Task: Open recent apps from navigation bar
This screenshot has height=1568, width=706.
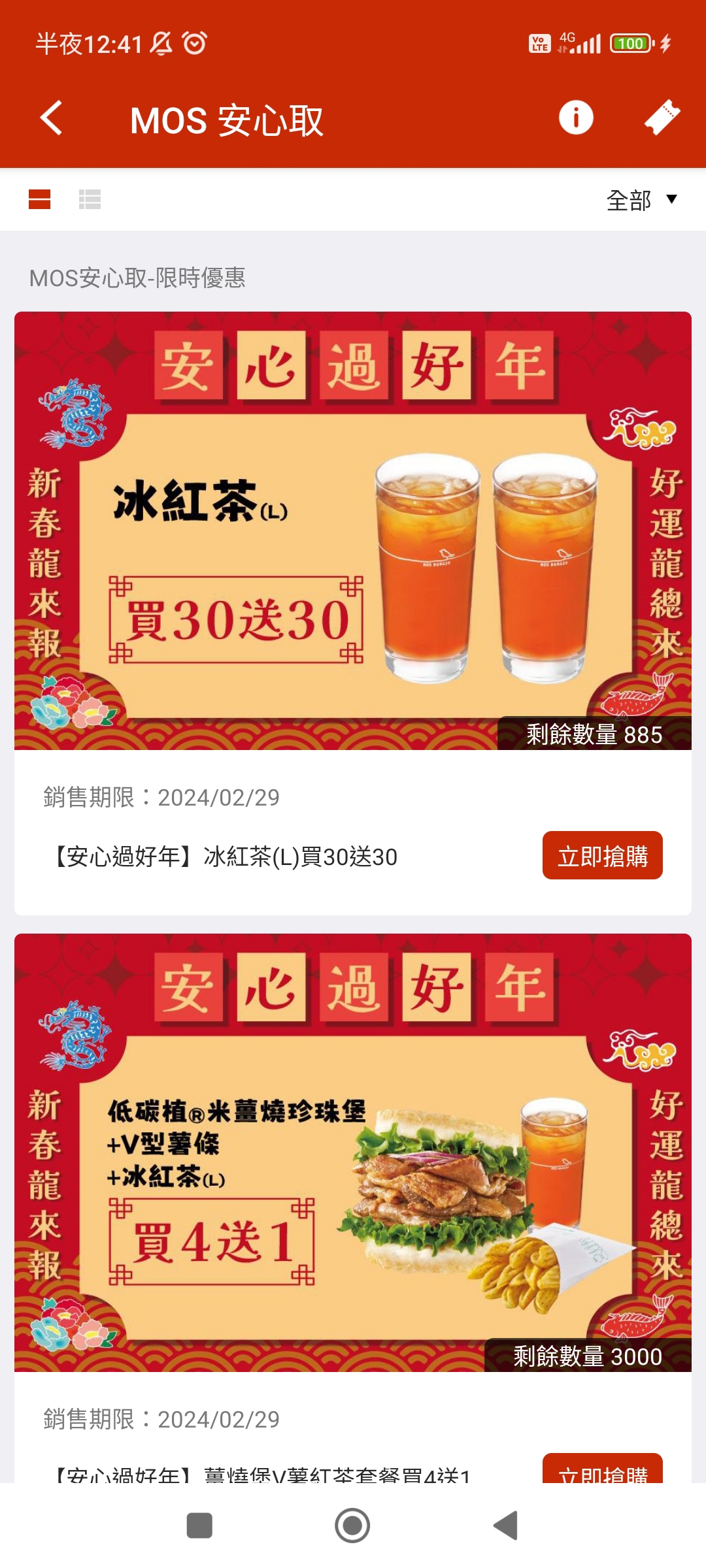Action: (199, 1526)
